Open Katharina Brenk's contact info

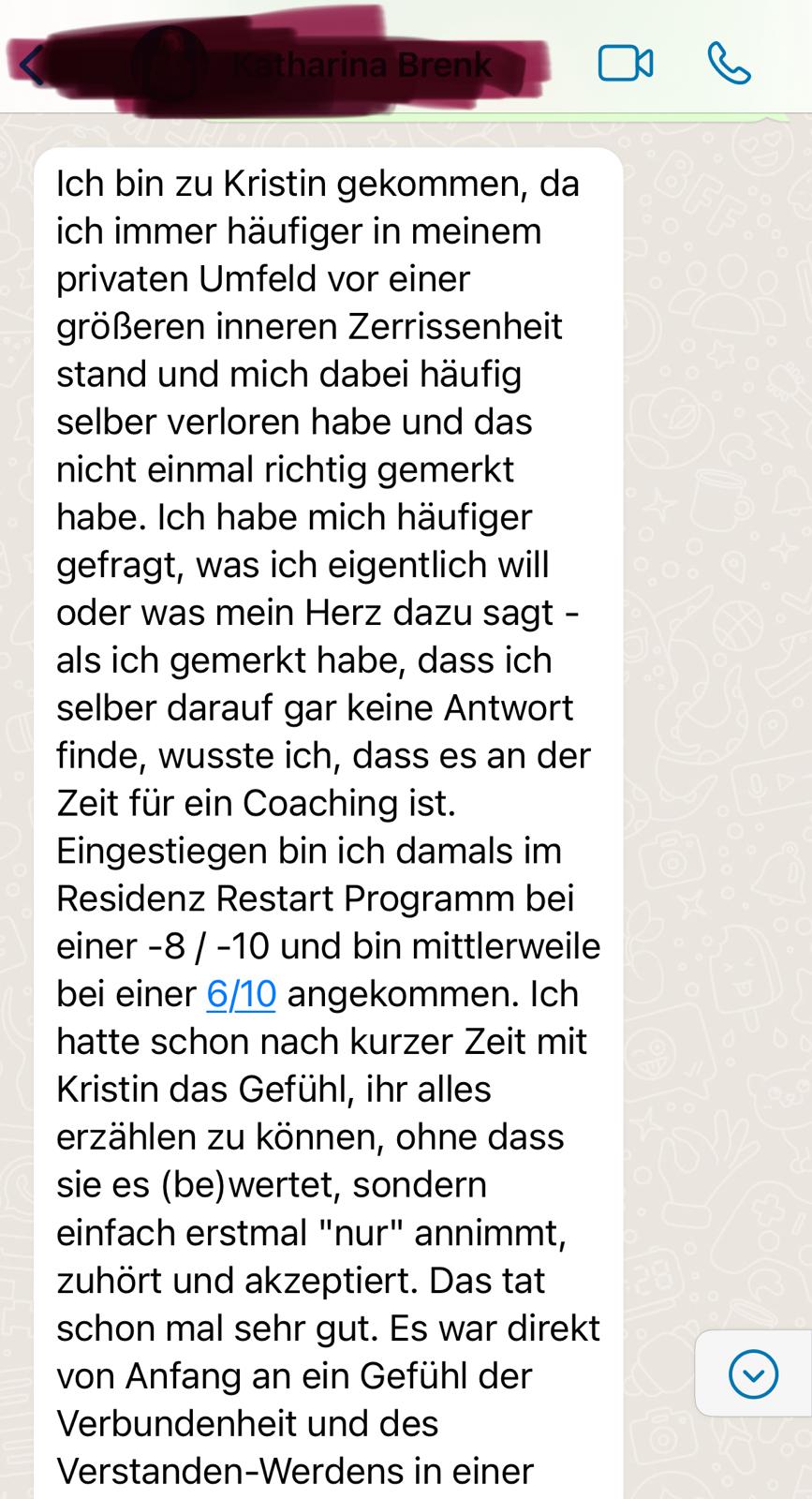(361, 66)
